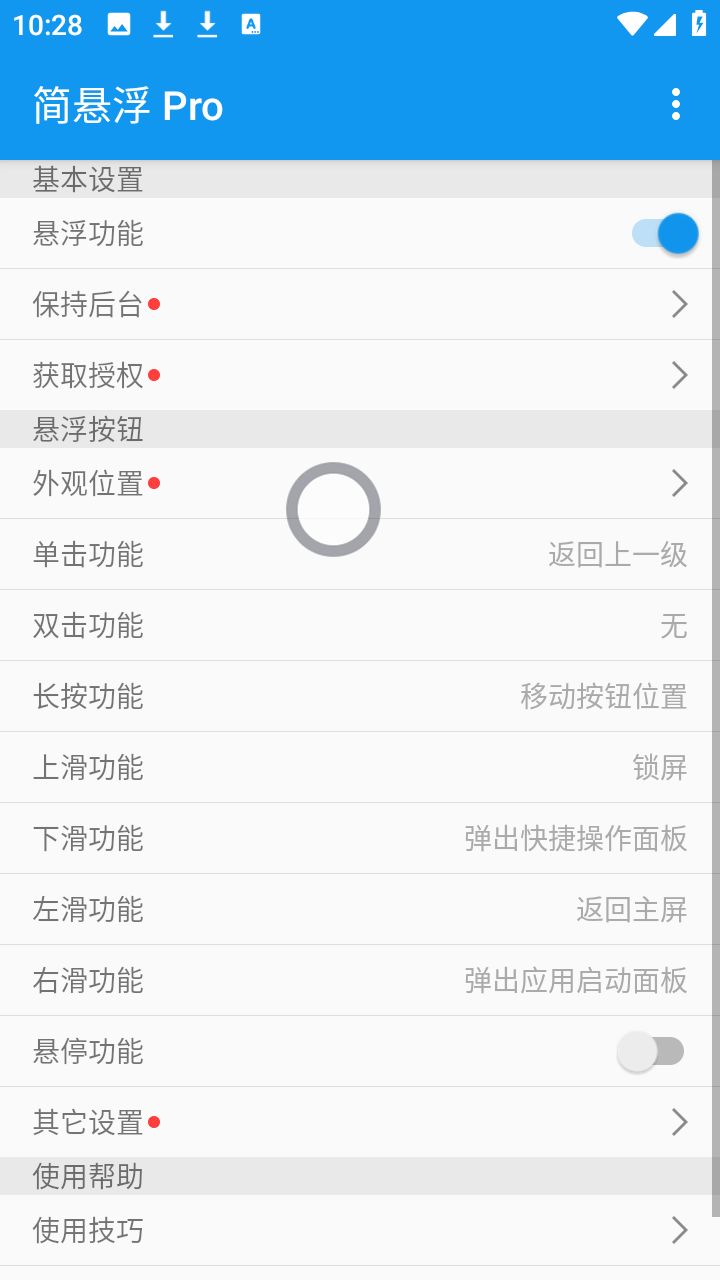Tap the battery icon in the status bar
Viewport: 720px width, 1280px height.
[700, 25]
